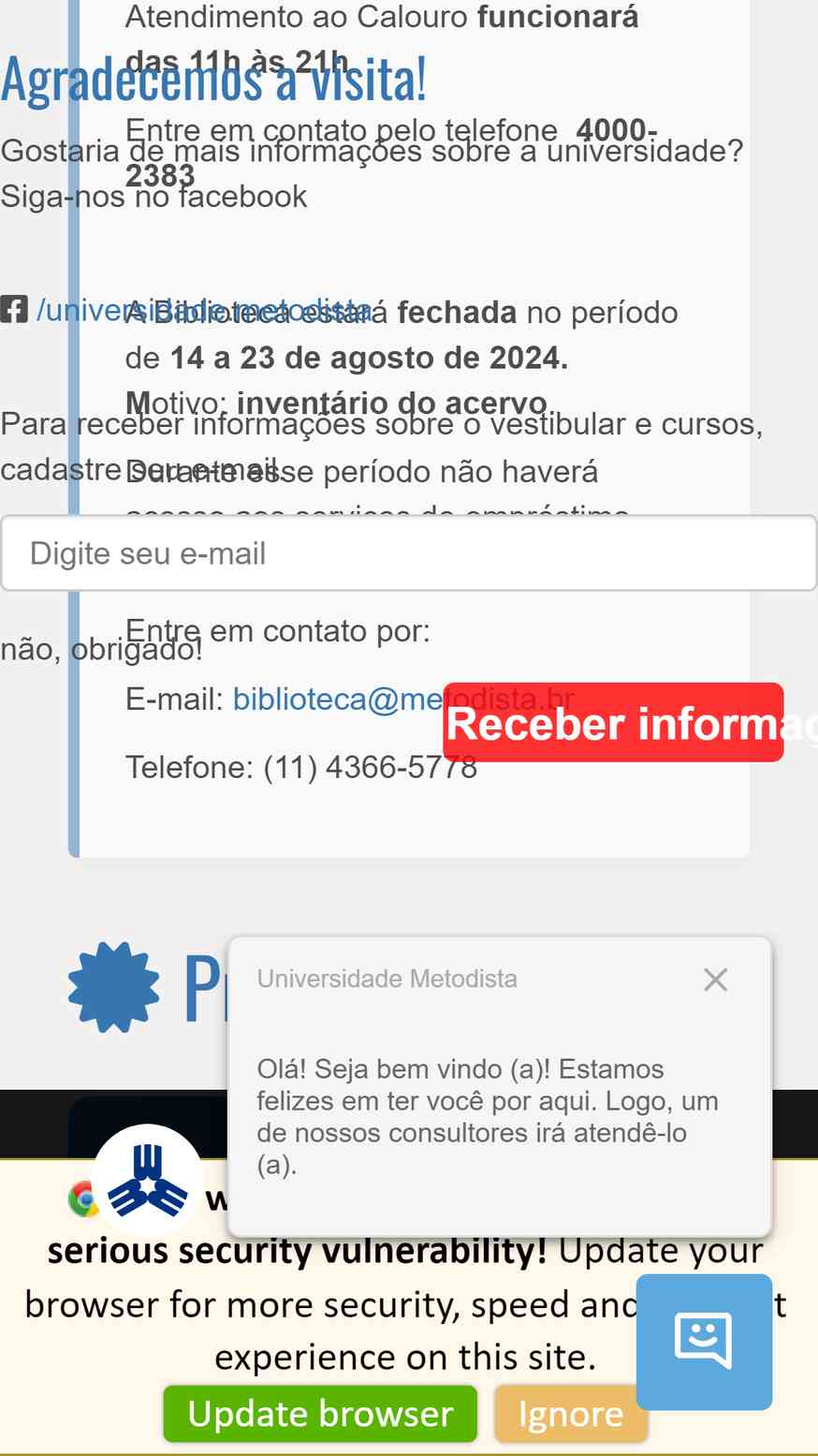Decline with the não, obrigado! link
This screenshot has width=818, height=1456.
pyautogui.click(x=101, y=649)
